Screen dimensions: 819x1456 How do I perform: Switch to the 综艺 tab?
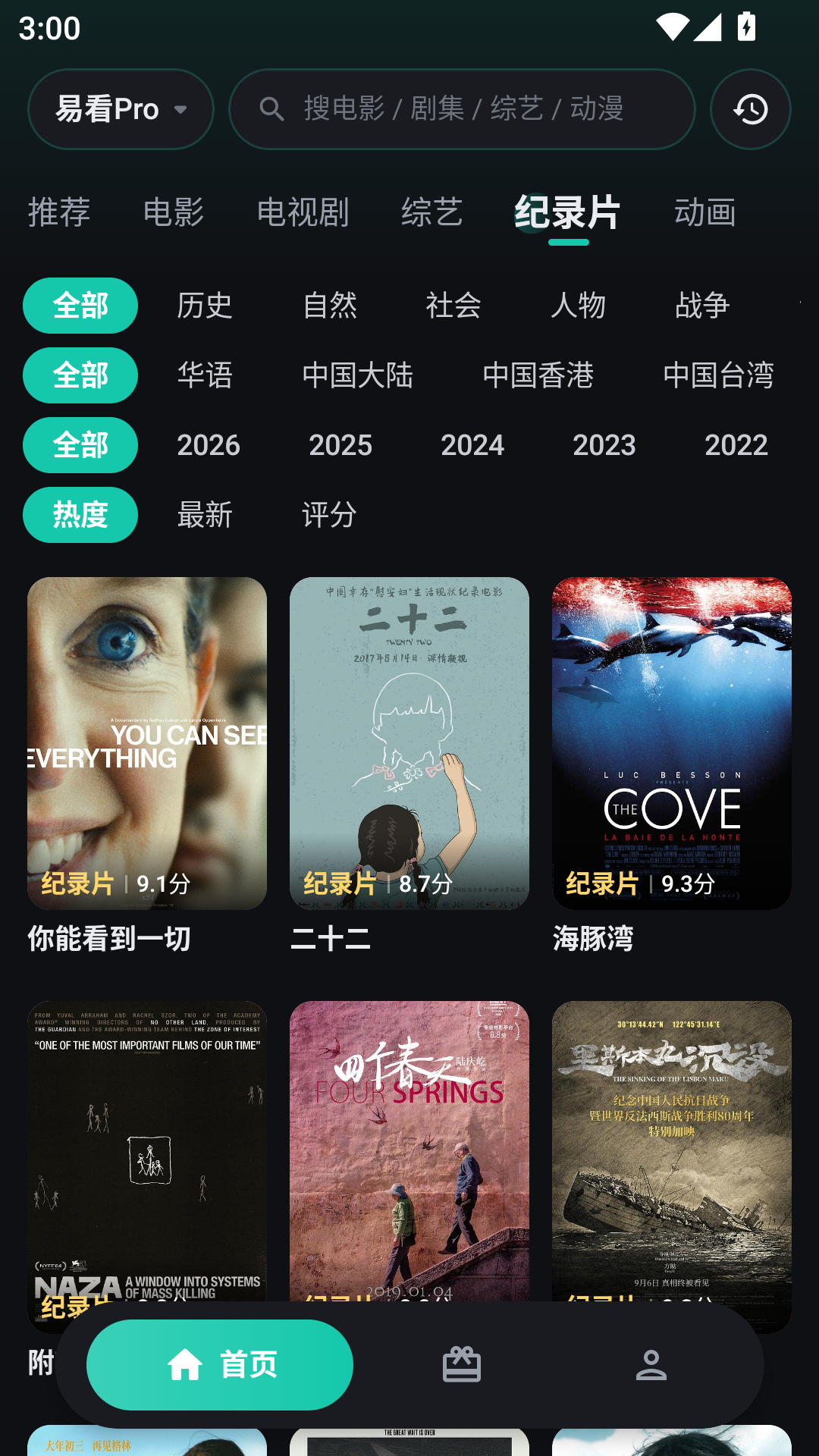click(432, 212)
